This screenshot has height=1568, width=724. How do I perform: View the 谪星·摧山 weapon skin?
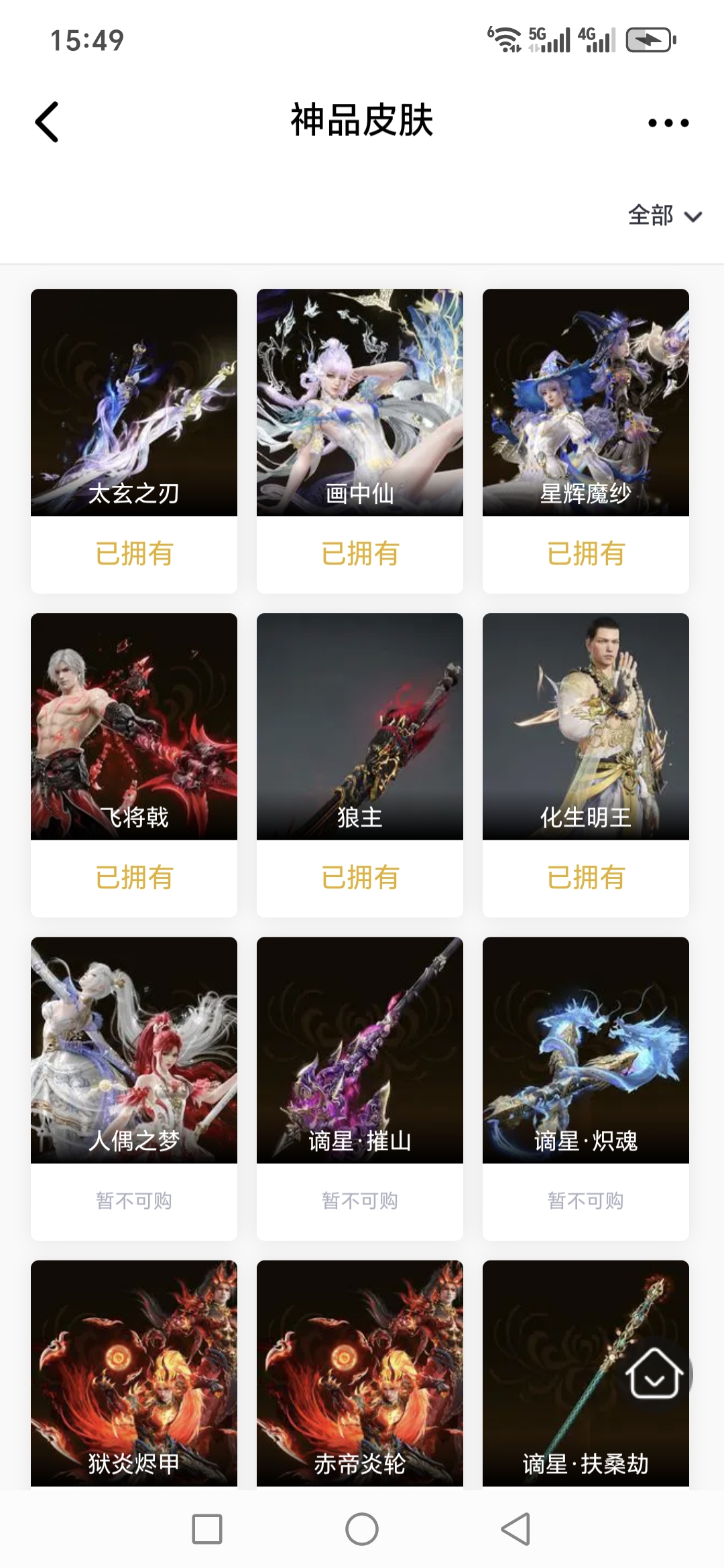click(360, 1050)
